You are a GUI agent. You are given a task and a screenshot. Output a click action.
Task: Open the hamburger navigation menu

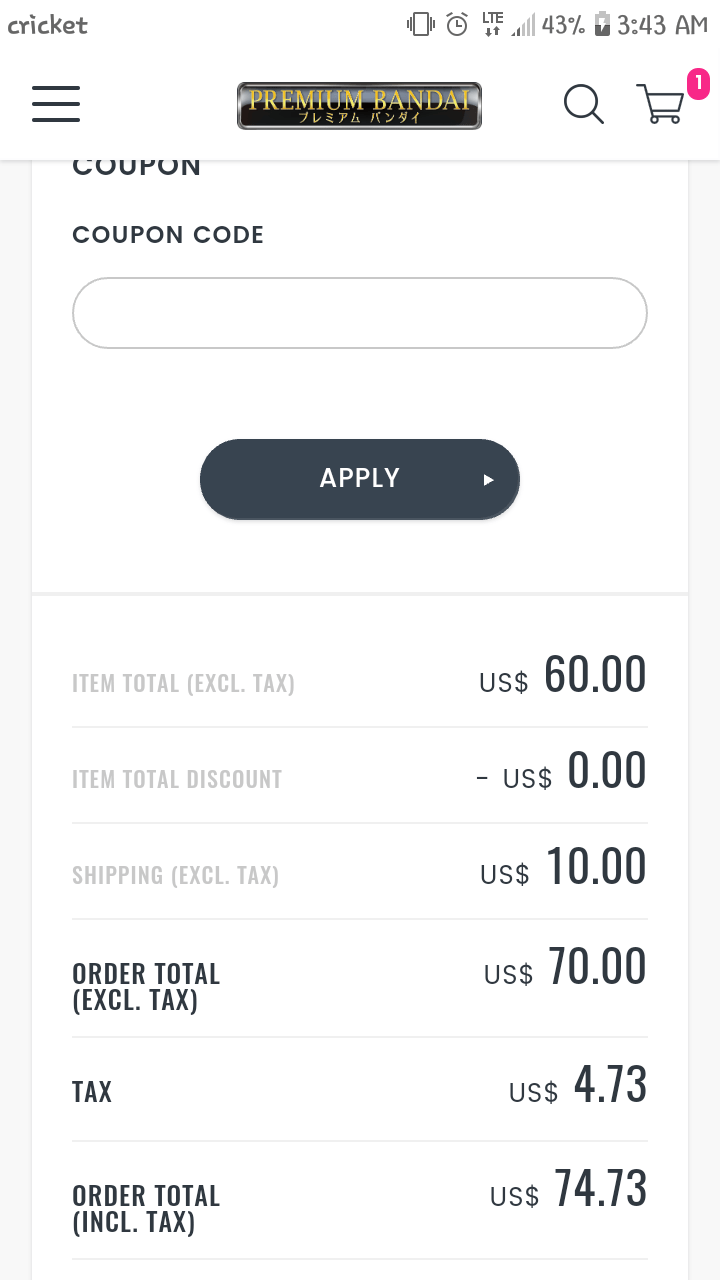(x=56, y=104)
